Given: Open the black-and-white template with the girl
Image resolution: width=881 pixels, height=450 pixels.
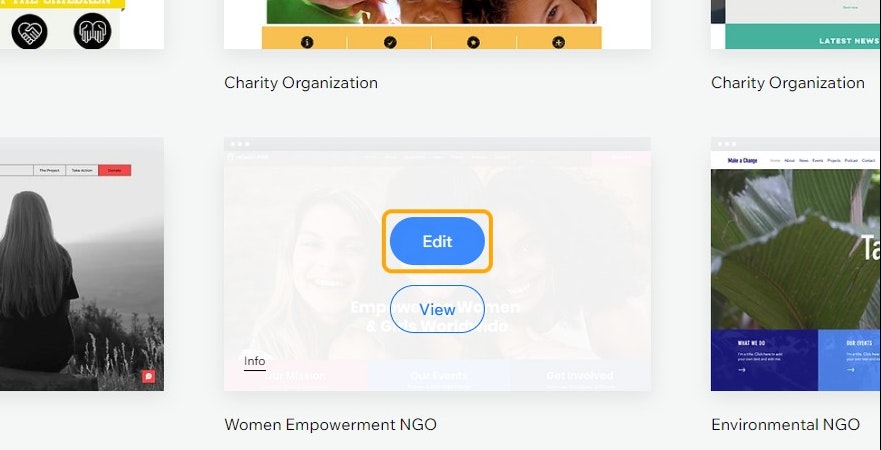Looking at the screenshot, I should pos(80,264).
